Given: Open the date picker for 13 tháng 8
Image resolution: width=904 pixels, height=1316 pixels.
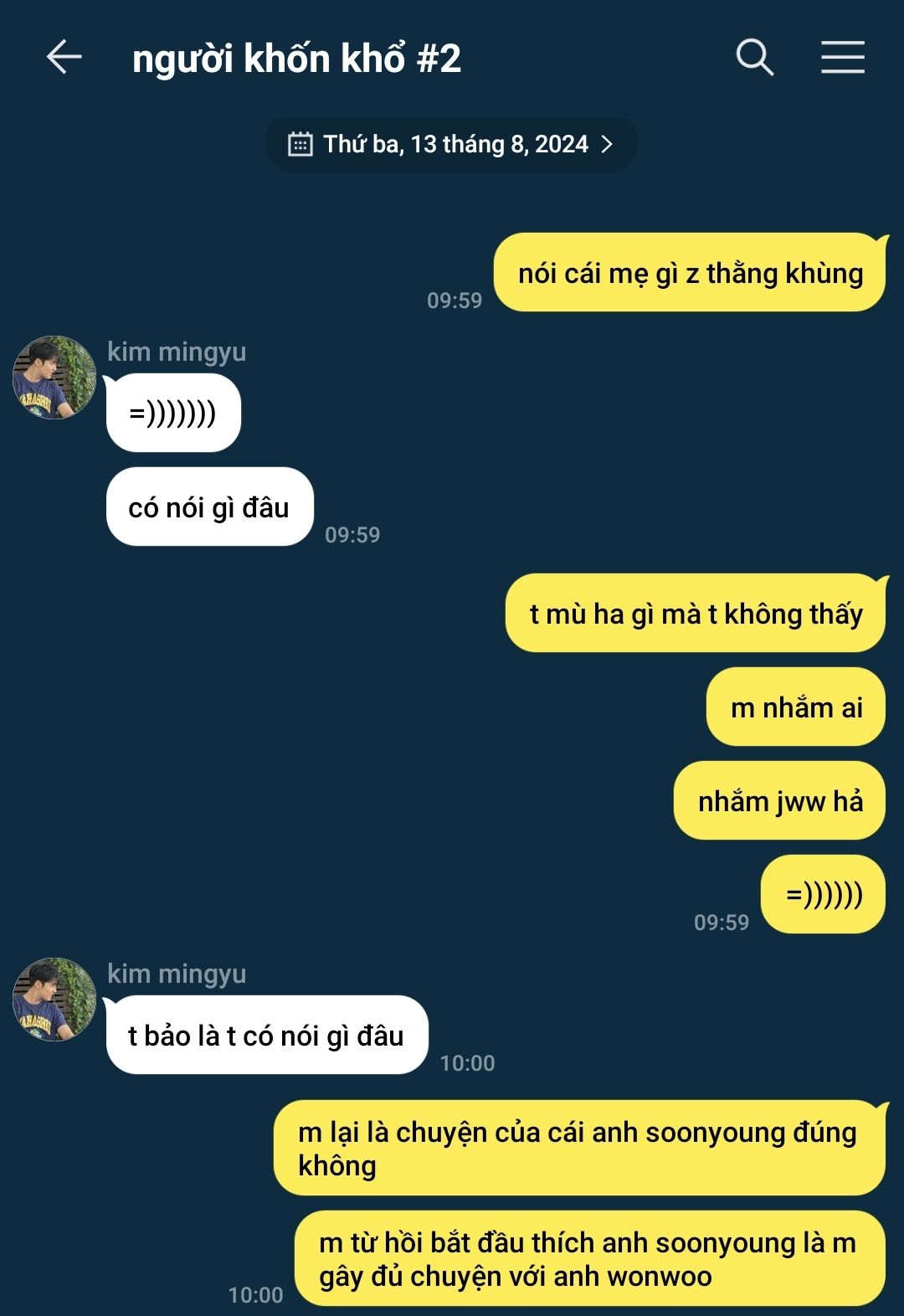Looking at the screenshot, I should [451, 145].
